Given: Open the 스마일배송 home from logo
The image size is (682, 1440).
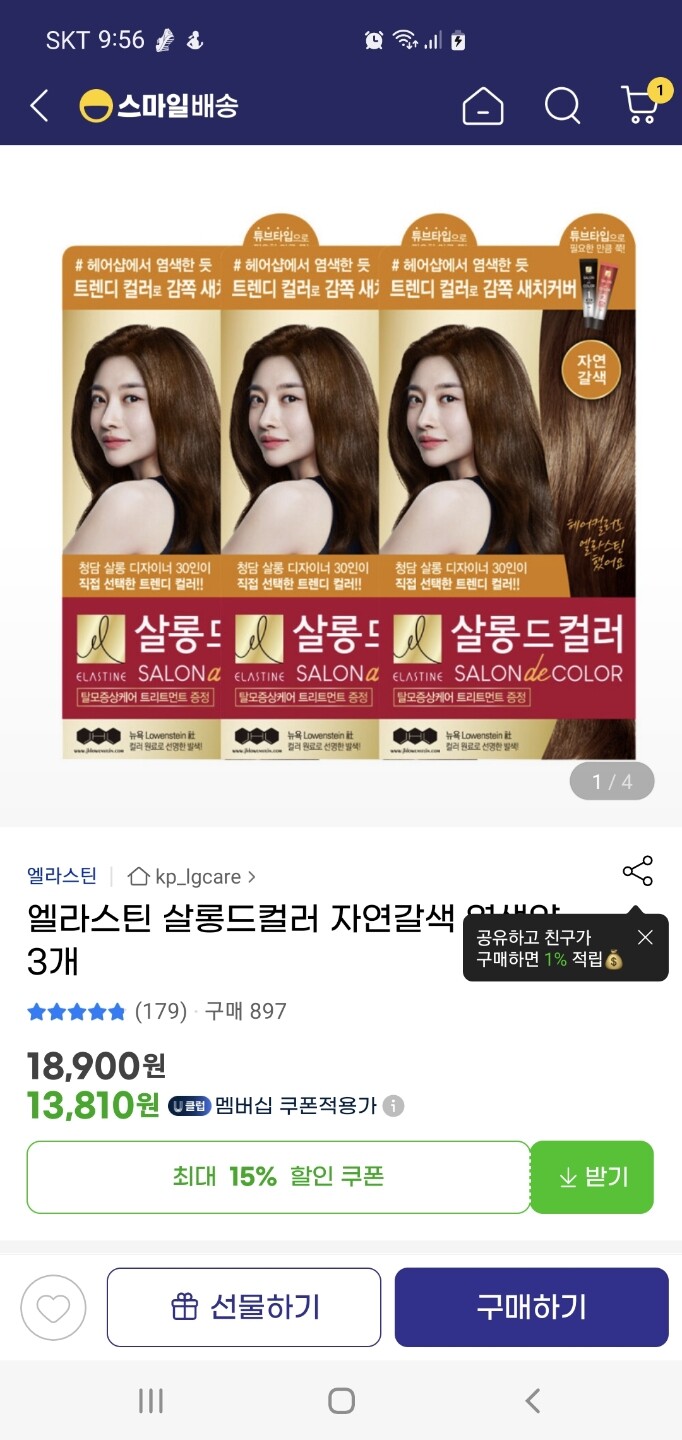Looking at the screenshot, I should tap(159, 105).
